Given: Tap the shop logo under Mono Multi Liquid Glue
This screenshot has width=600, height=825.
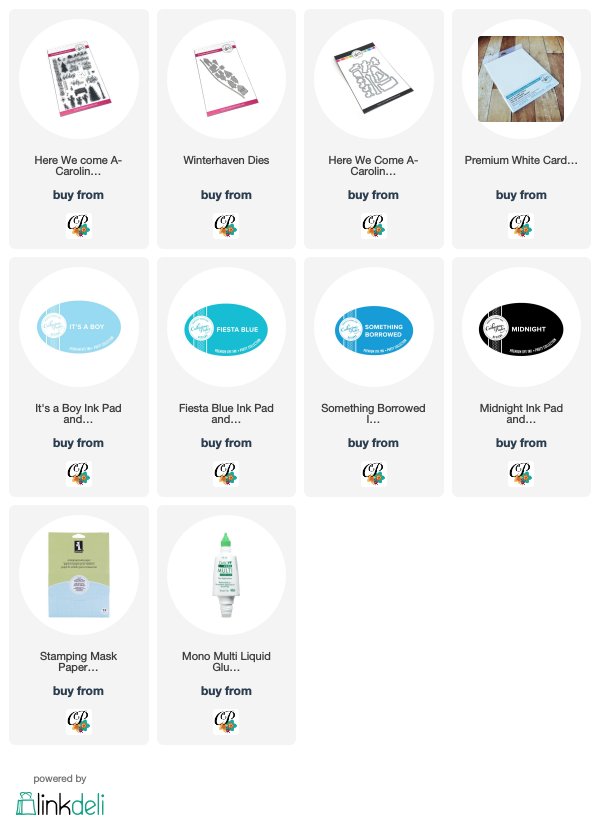Looking at the screenshot, I should (x=226, y=720).
